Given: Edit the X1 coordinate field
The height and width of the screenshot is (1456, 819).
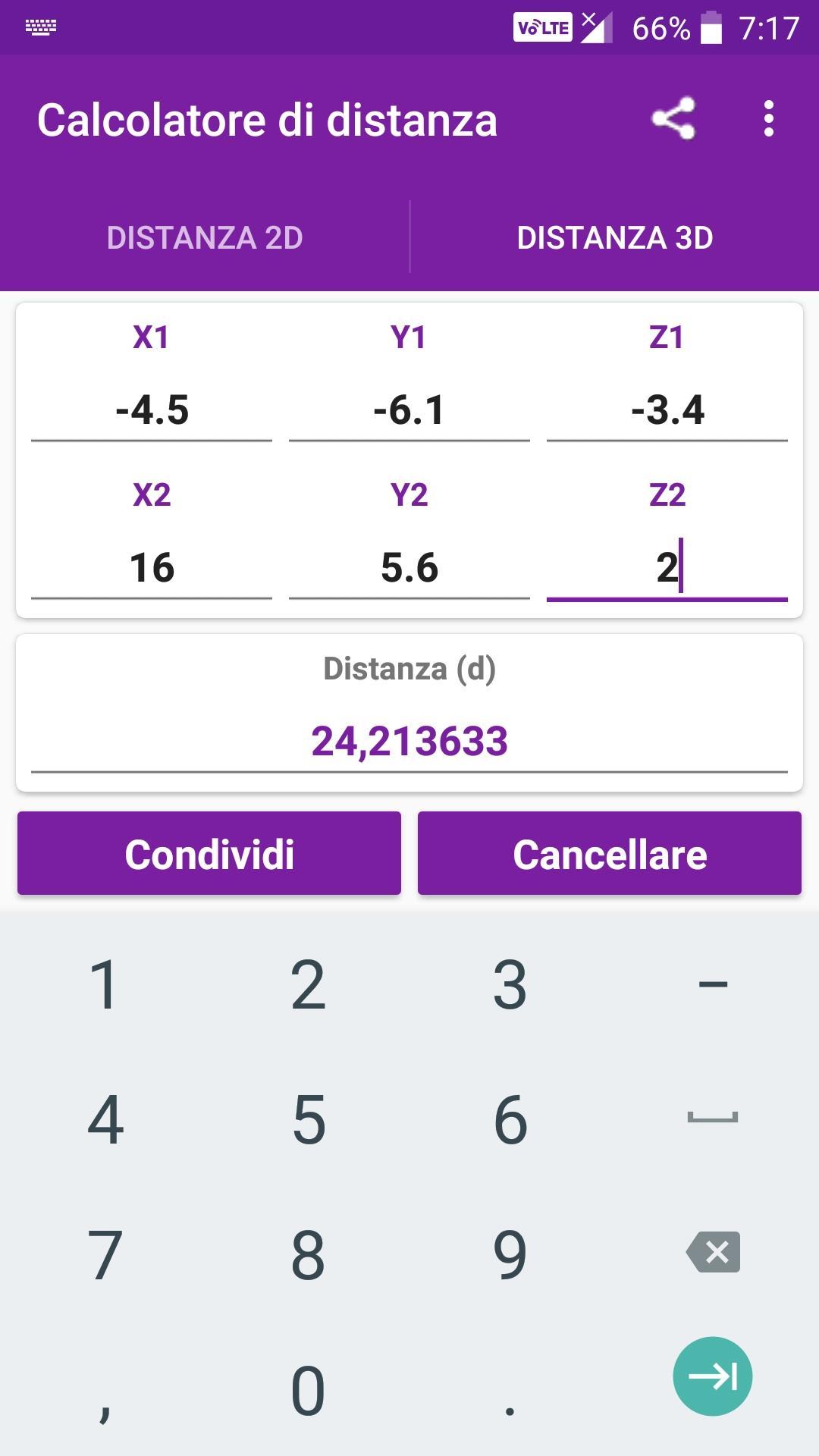Looking at the screenshot, I should point(152,410).
